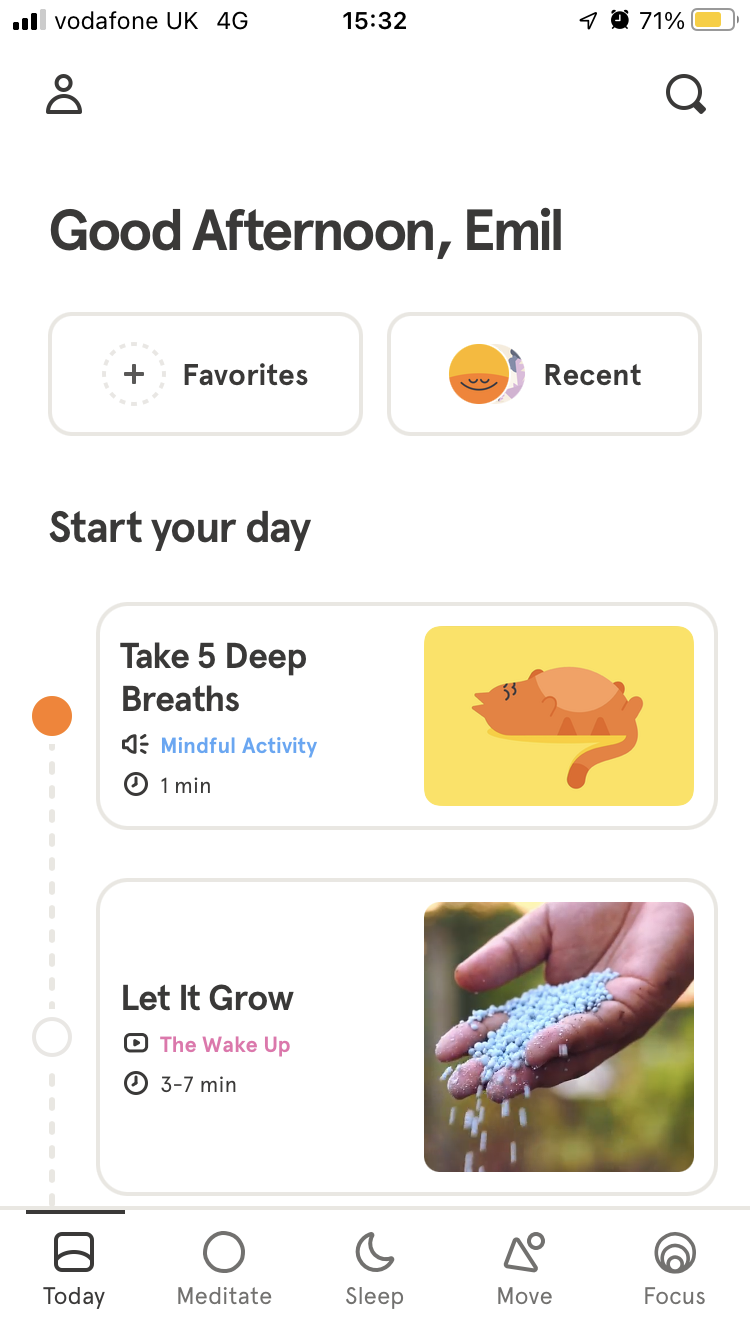Screen dimensions: 750x1334
Task: Open the profile icon
Action: point(64,95)
